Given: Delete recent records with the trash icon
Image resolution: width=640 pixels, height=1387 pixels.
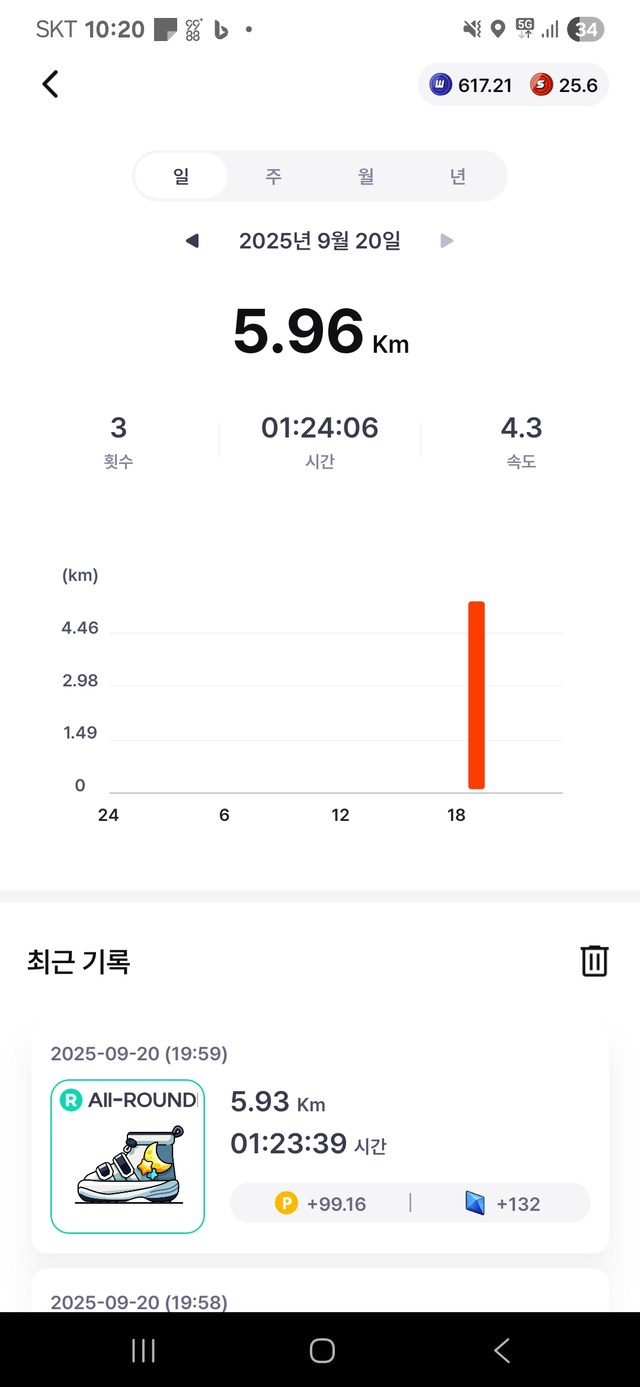Looking at the screenshot, I should pyautogui.click(x=594, y=961).
